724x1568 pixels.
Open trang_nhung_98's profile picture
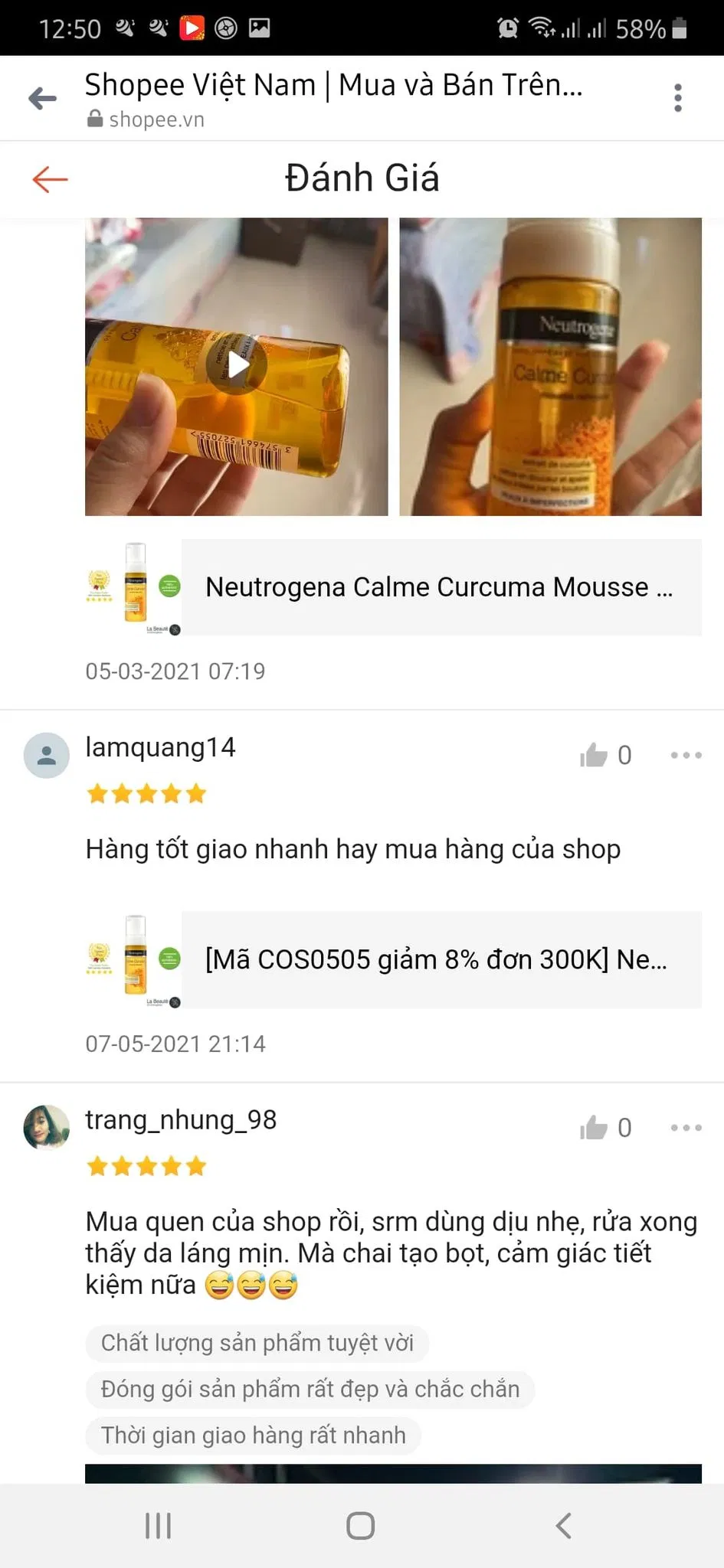pos(46,1127)
